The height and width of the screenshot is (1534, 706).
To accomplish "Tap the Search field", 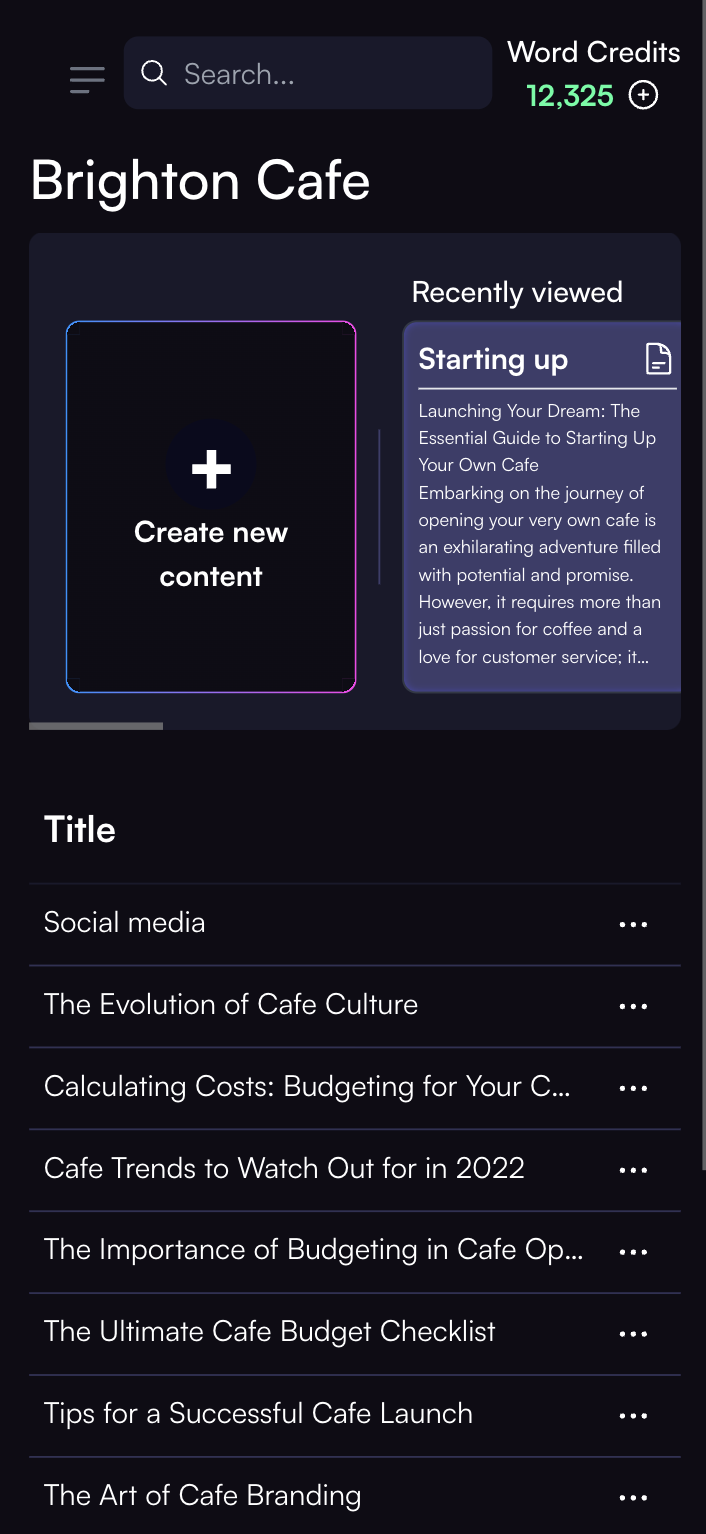I will [x=308, y=73].
